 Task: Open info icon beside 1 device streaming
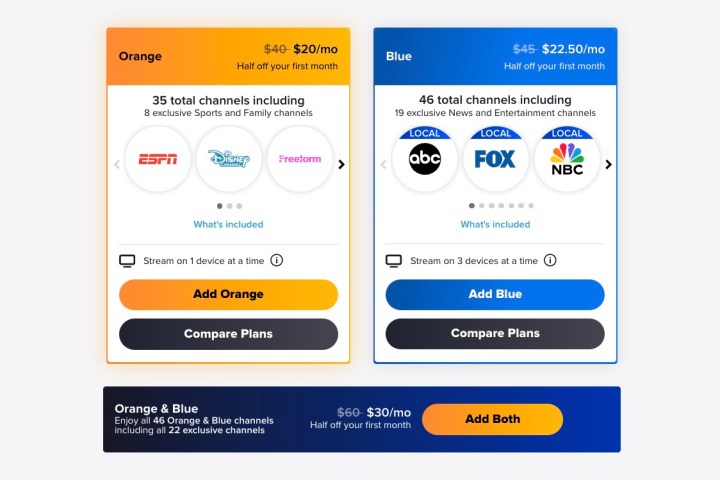pyautogui.click(x=277, y=260)
